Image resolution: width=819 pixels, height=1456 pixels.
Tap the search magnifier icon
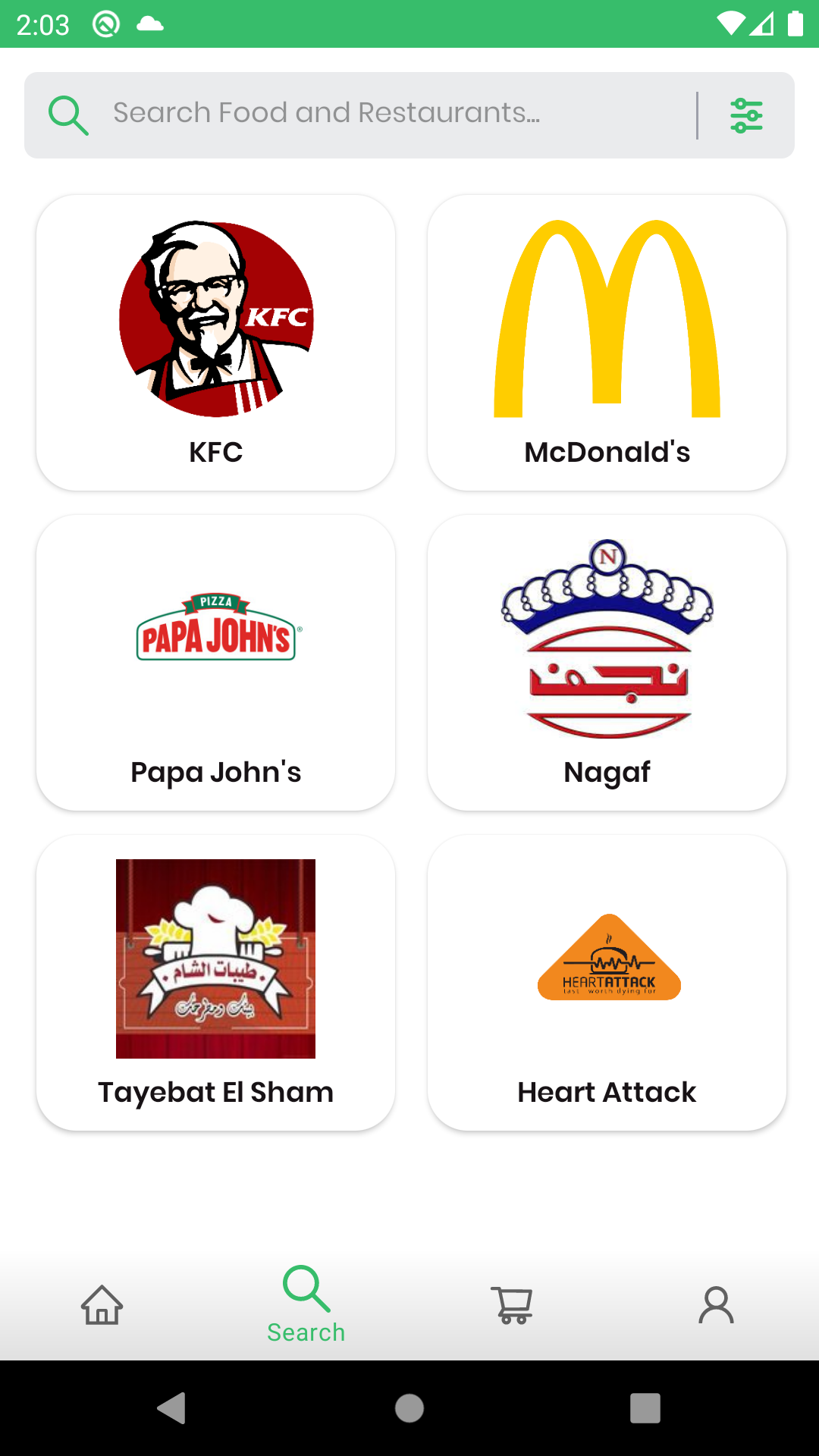pyautogui.click(x=68, y=115)
